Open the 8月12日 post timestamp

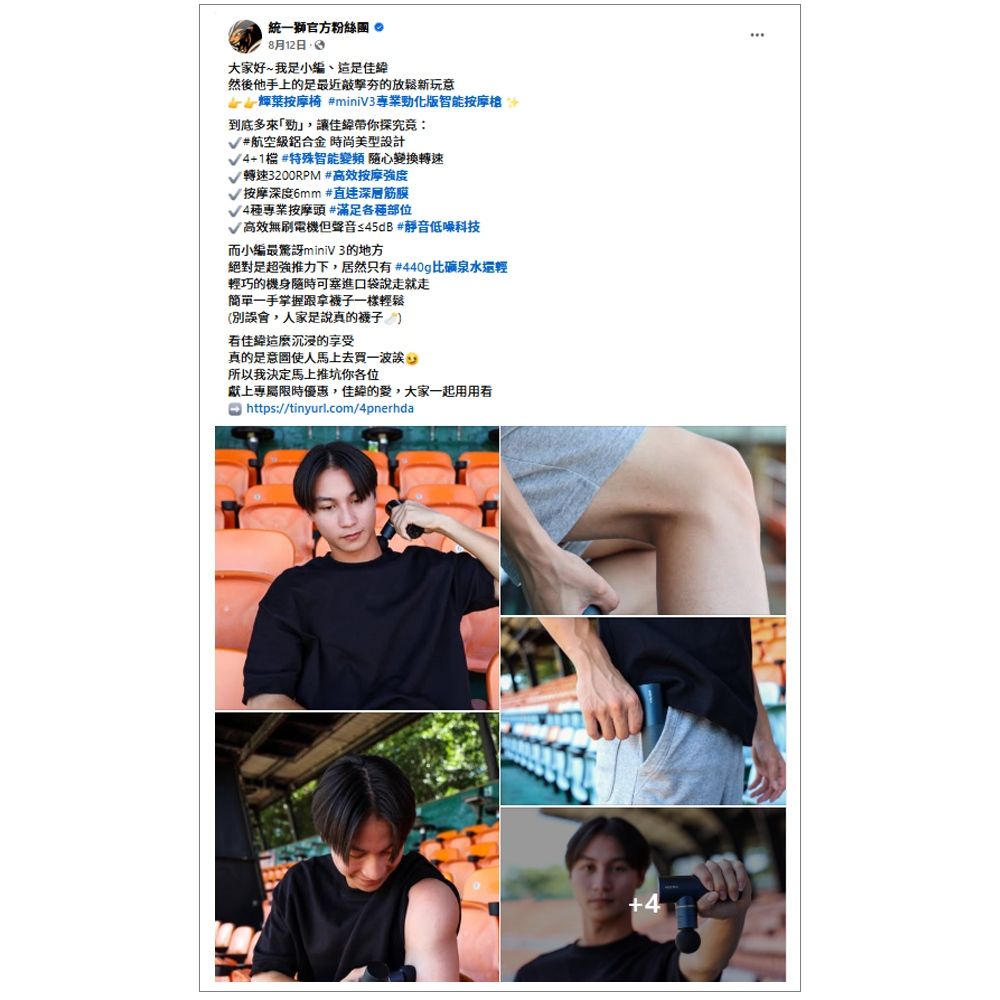[x=287, y=46]
